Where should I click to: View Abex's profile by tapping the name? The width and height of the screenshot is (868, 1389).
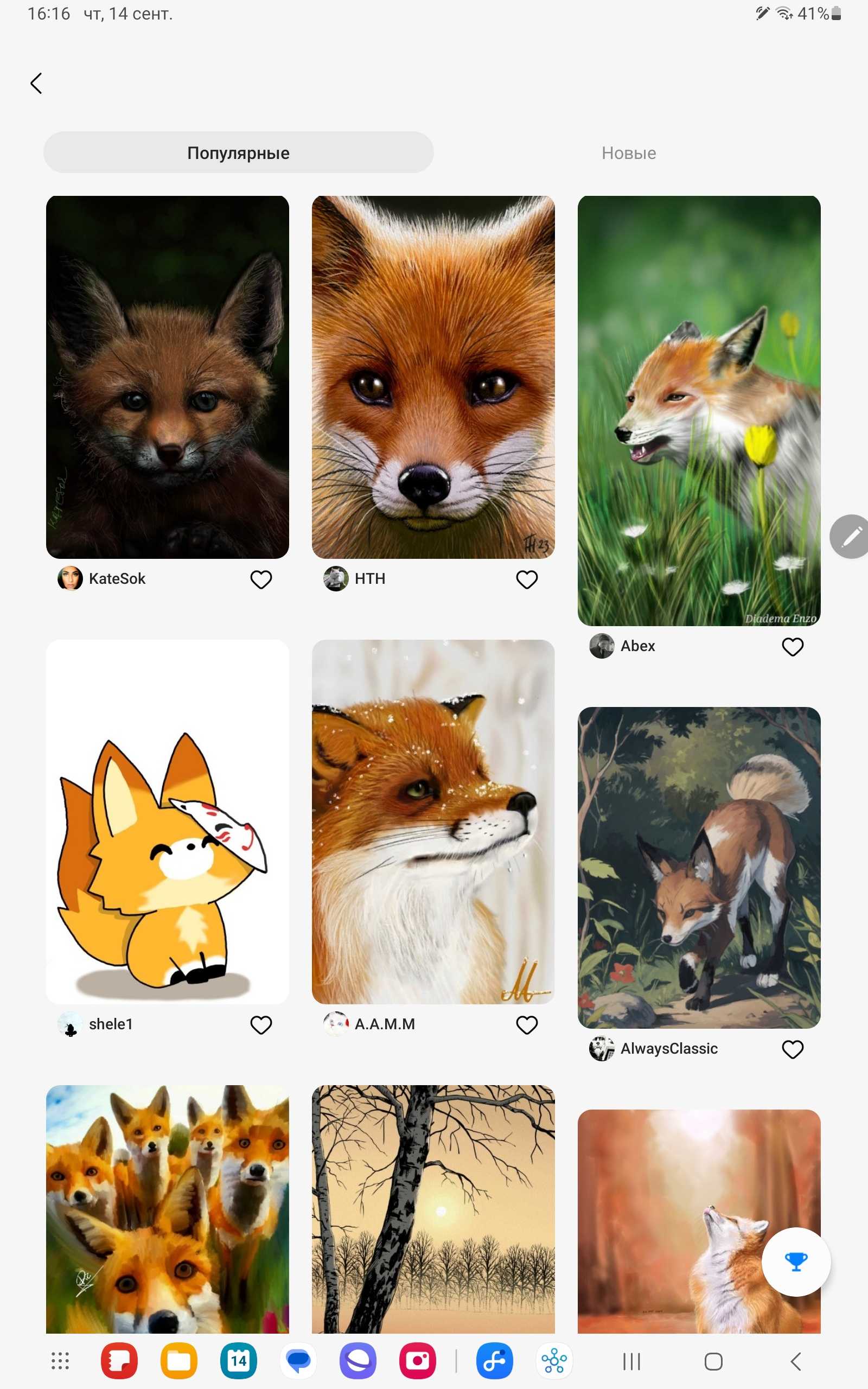pyautogui.click(x=637, y=646)
